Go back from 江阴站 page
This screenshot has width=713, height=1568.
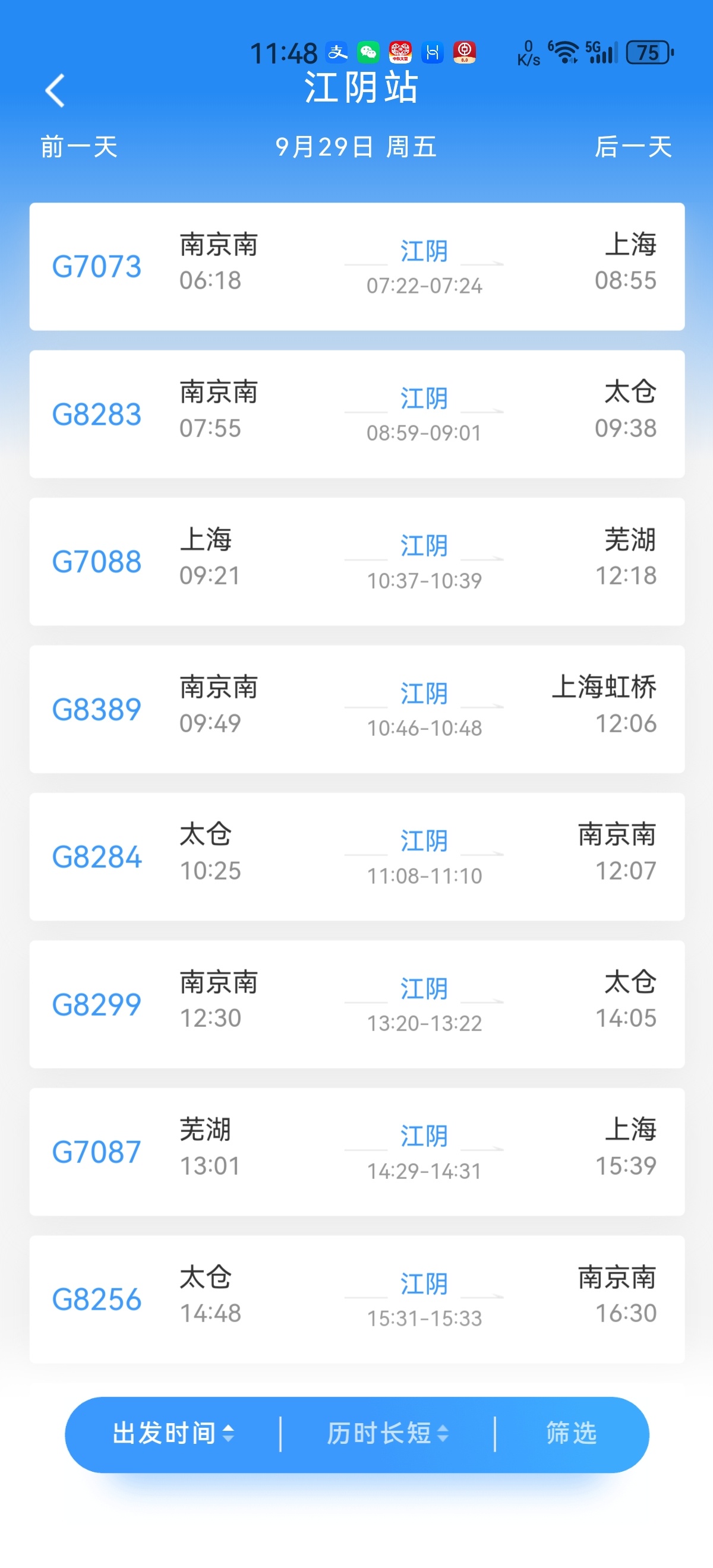[x=55, y=91]
